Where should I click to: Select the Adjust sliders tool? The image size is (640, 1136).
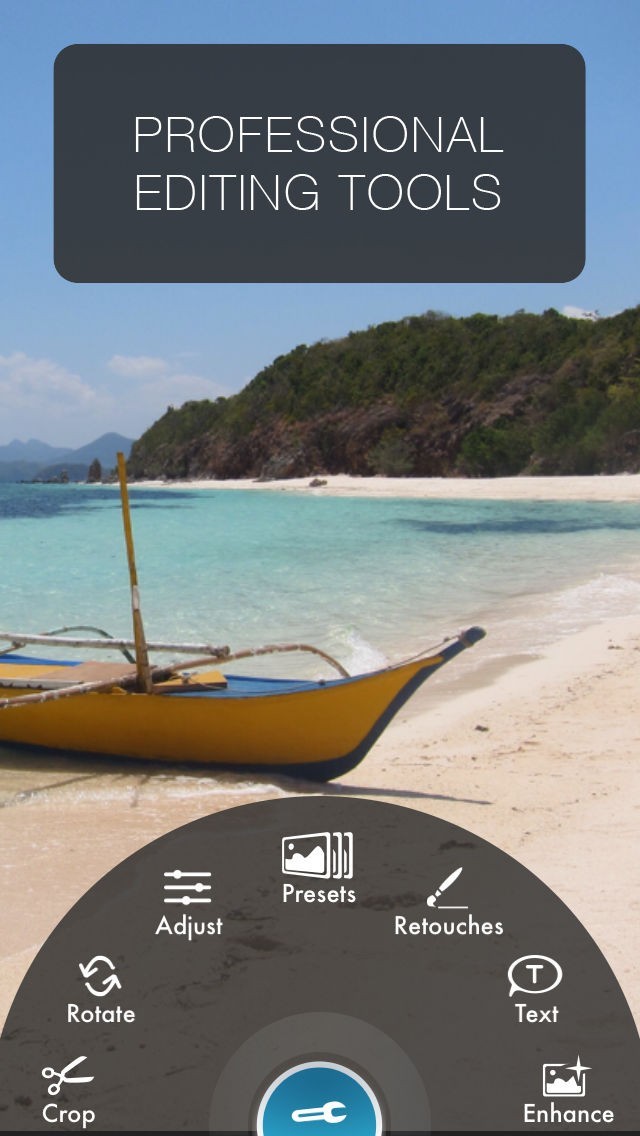tap(188, 901)
